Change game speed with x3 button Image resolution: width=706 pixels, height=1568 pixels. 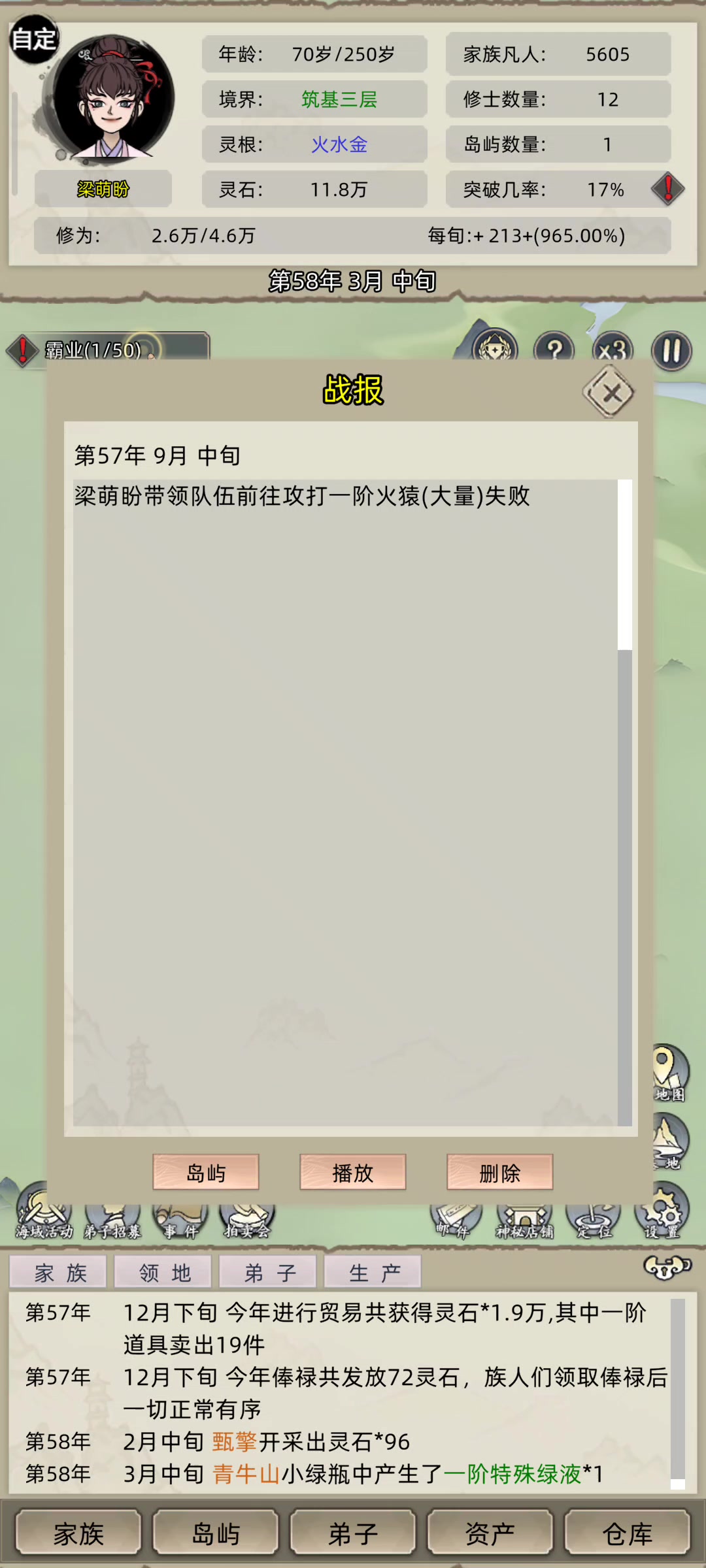tap(613, 350)
